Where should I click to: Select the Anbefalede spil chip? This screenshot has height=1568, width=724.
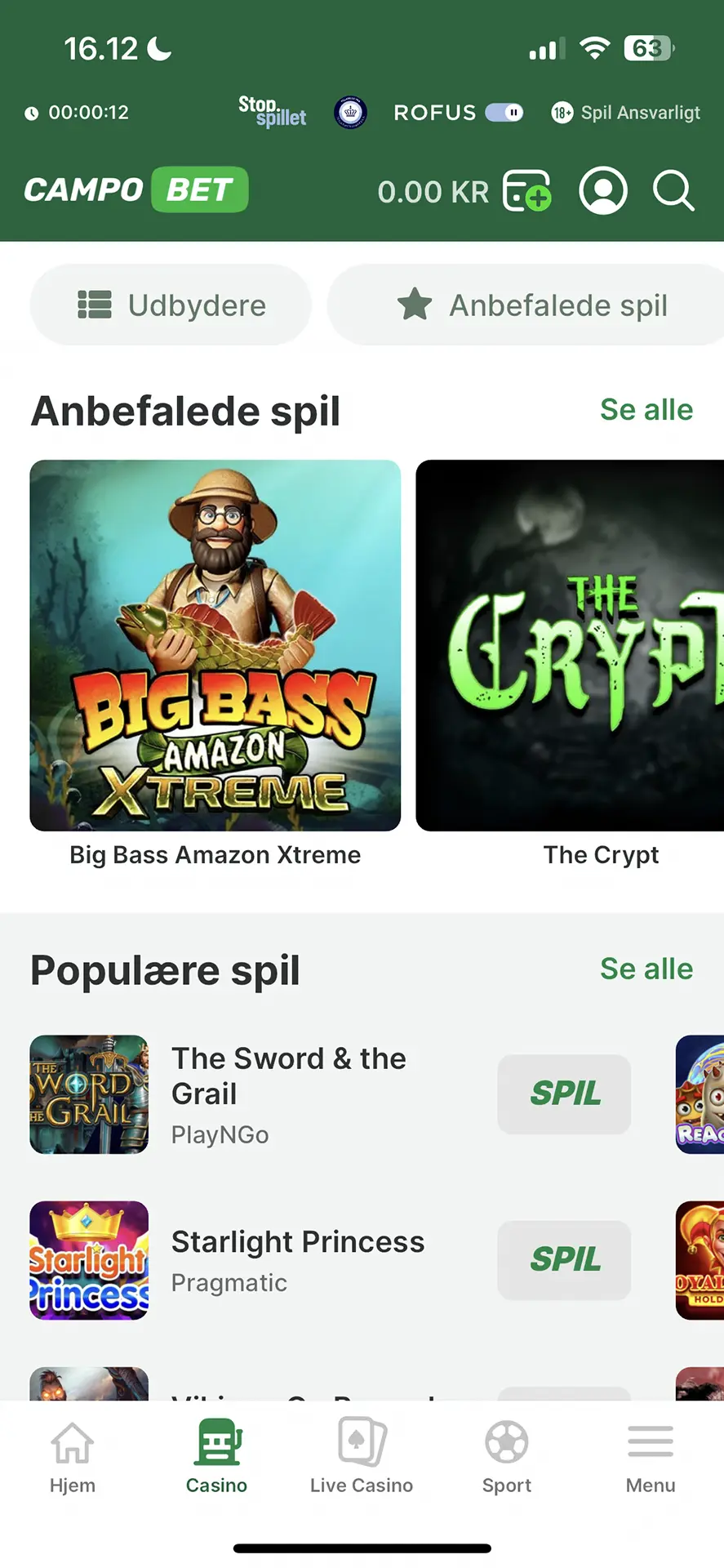click(531, 305)
